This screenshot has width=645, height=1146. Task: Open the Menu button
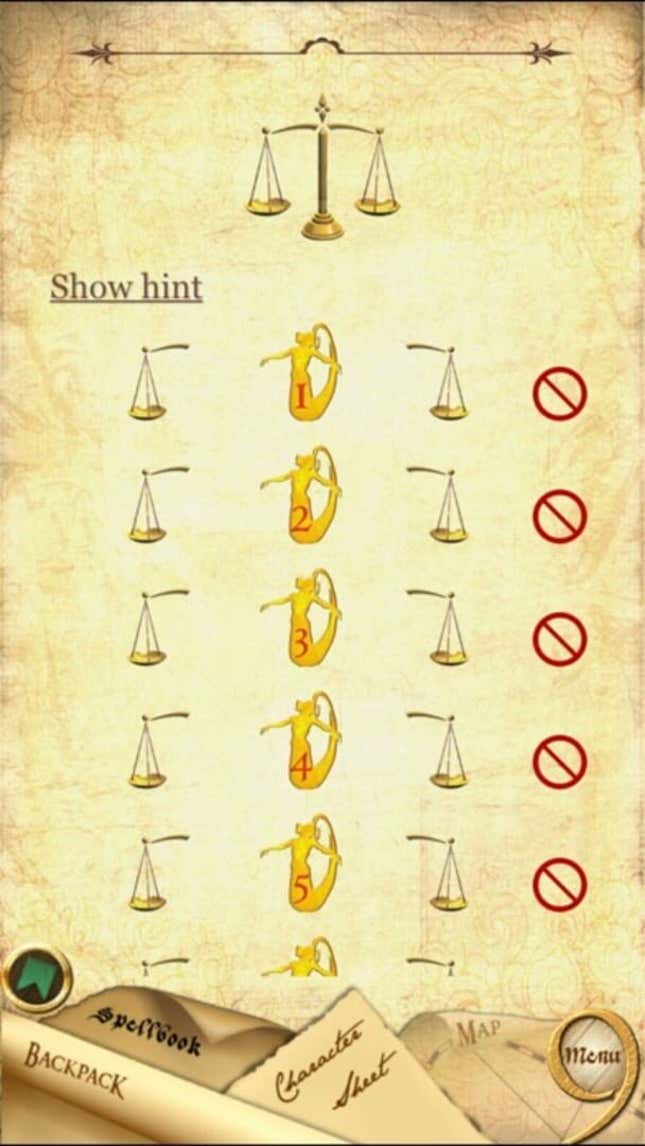(592, 1053)
